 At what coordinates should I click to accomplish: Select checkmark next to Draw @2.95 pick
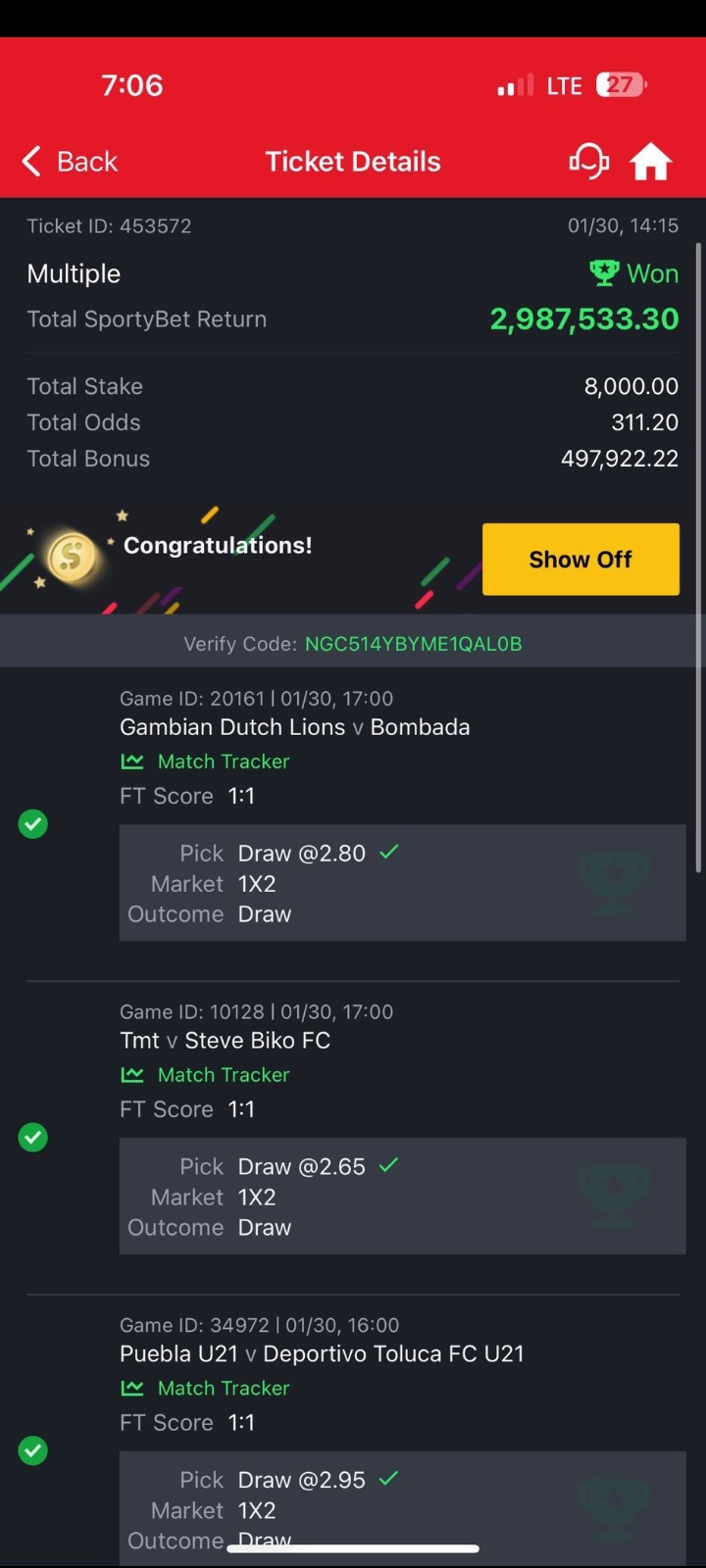pyautogui.click(x=388, y=1479)
